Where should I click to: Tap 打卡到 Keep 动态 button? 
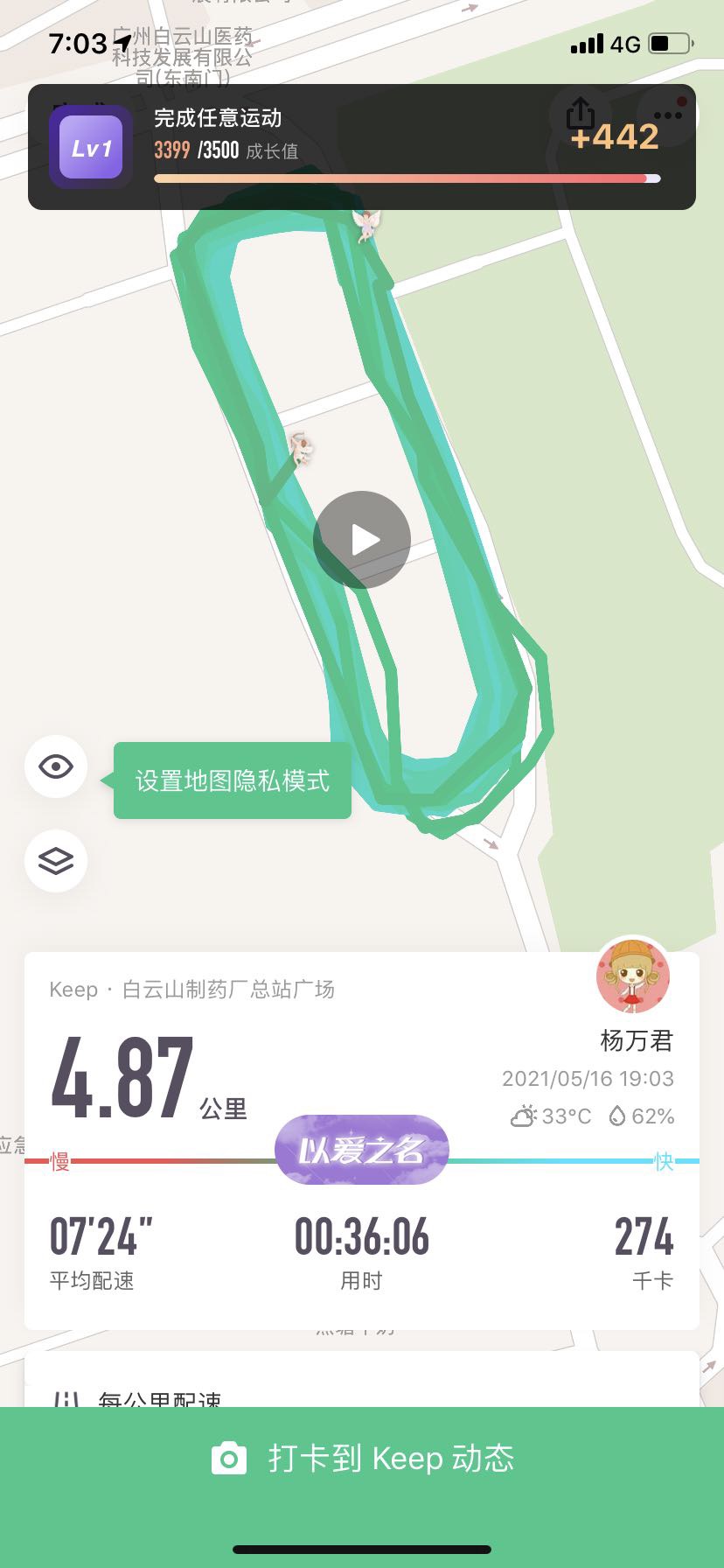click(362, 1459)
